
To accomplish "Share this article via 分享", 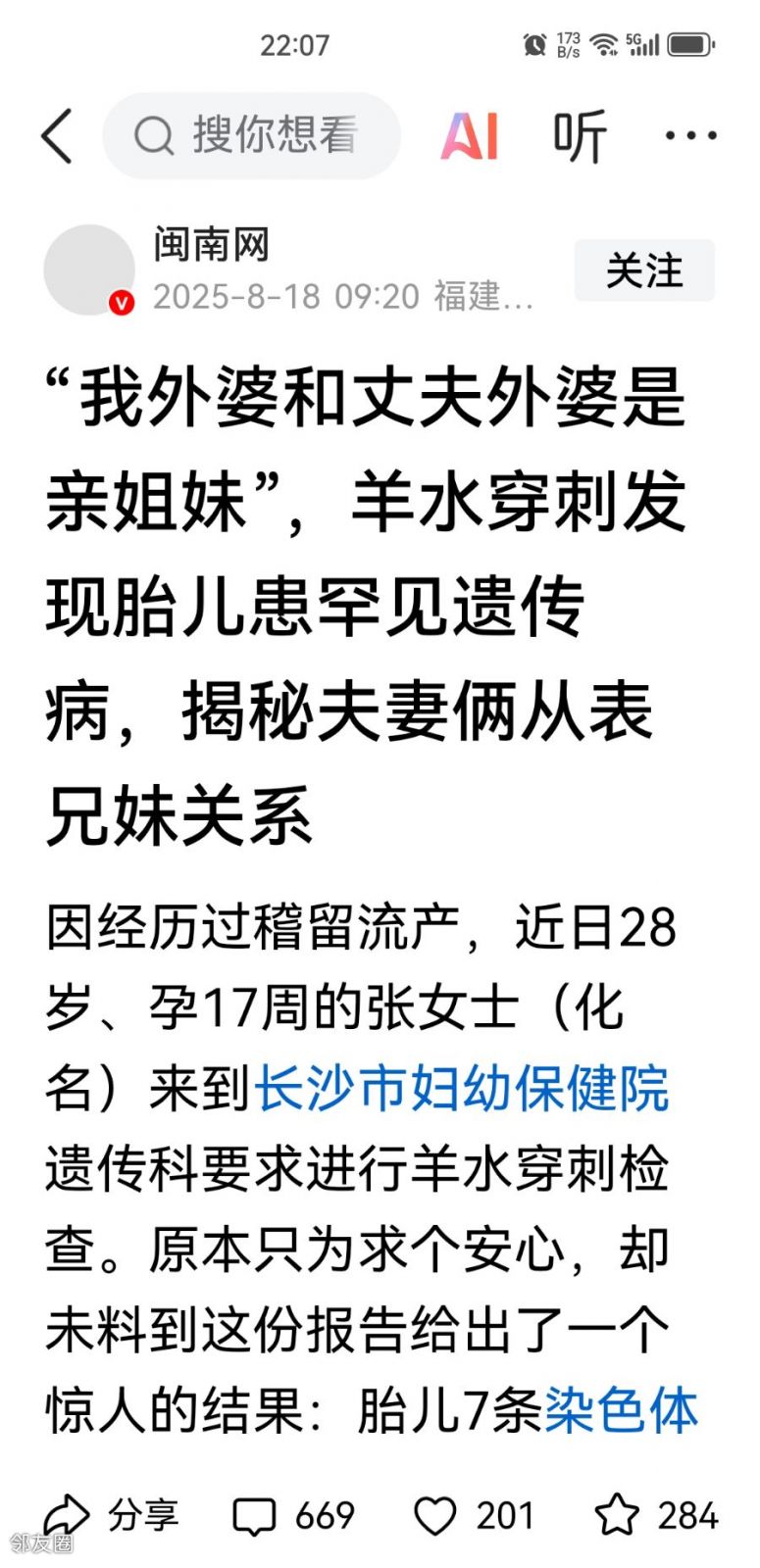I will 111,1515.
